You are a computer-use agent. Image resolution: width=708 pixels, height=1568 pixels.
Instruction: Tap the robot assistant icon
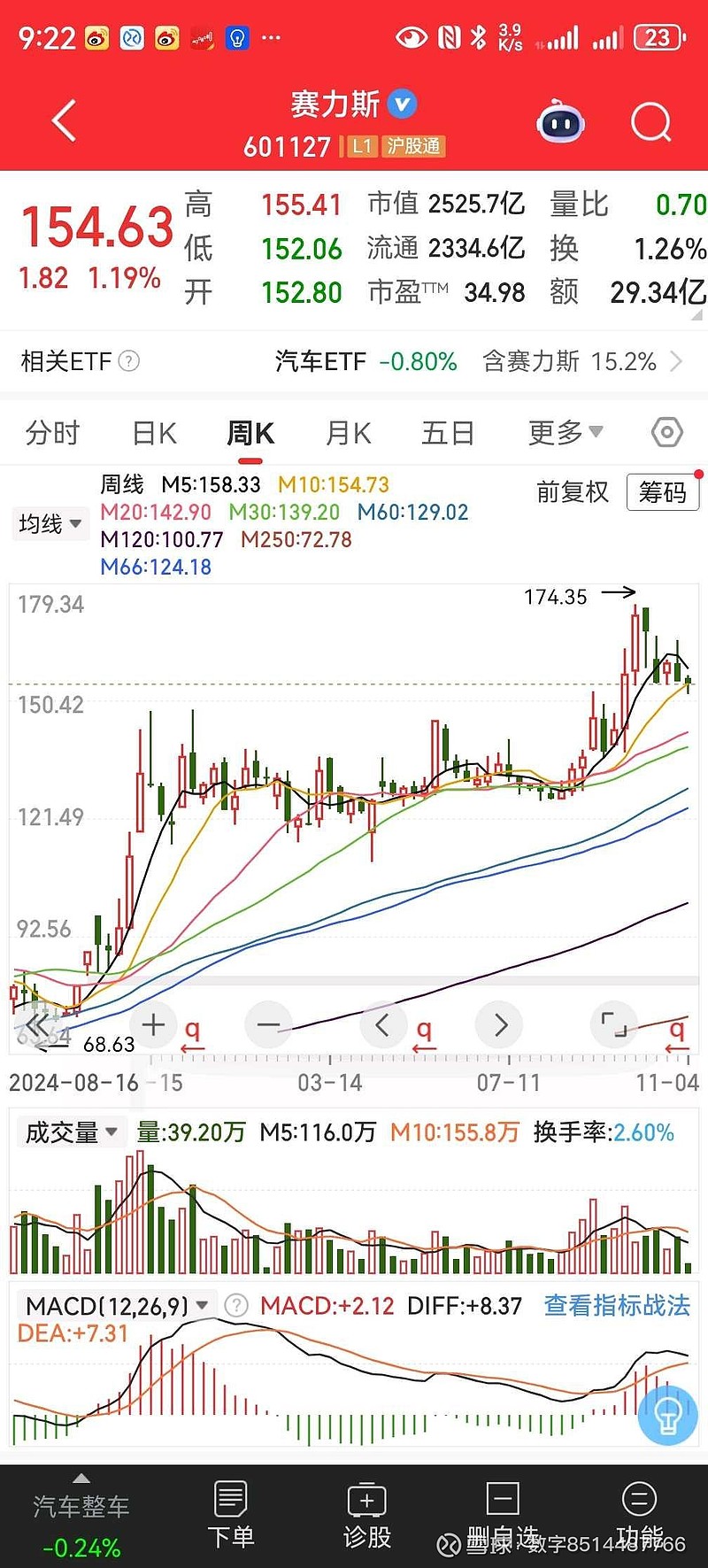pos(559,121)
